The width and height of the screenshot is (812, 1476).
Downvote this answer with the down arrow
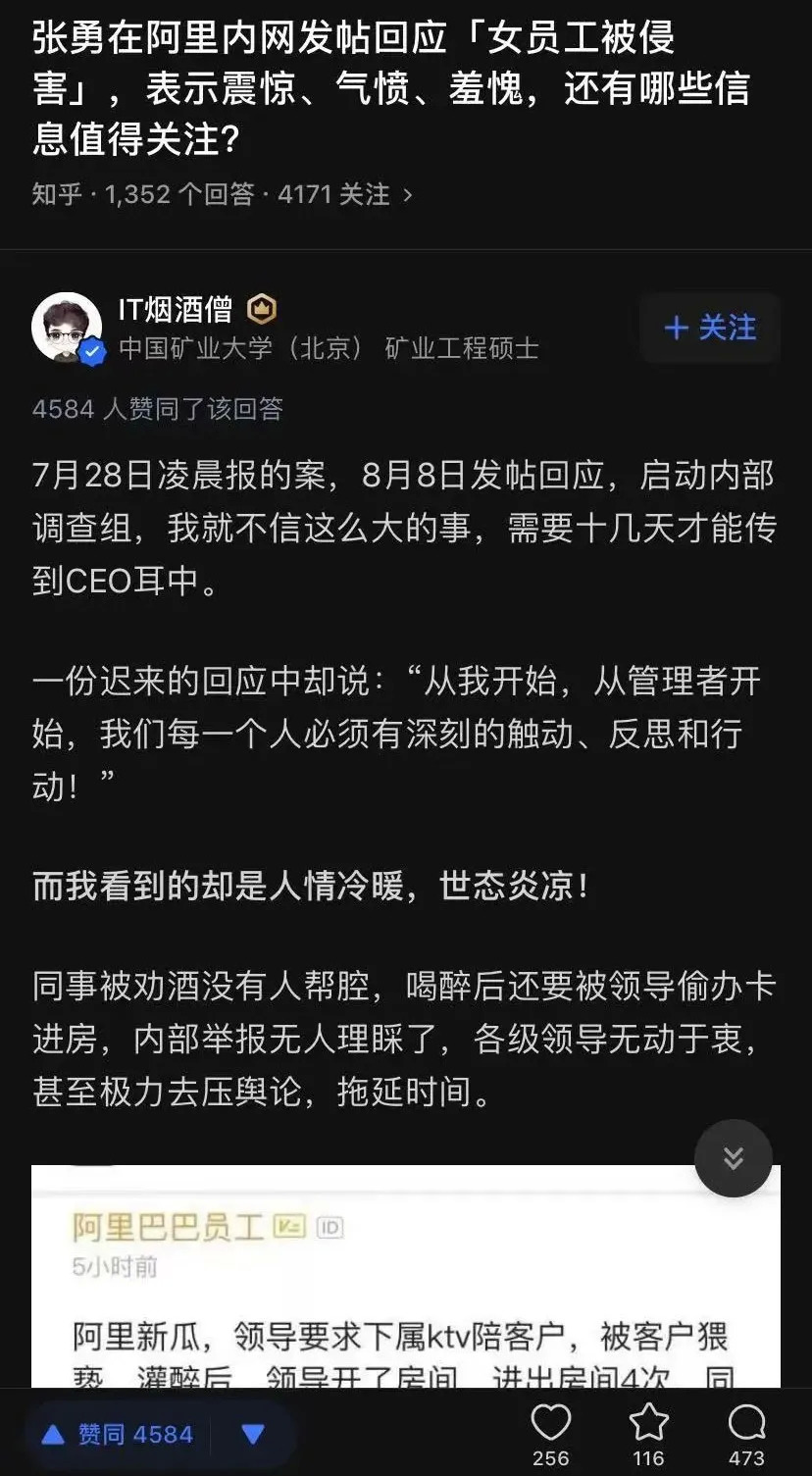[253, 1435]
